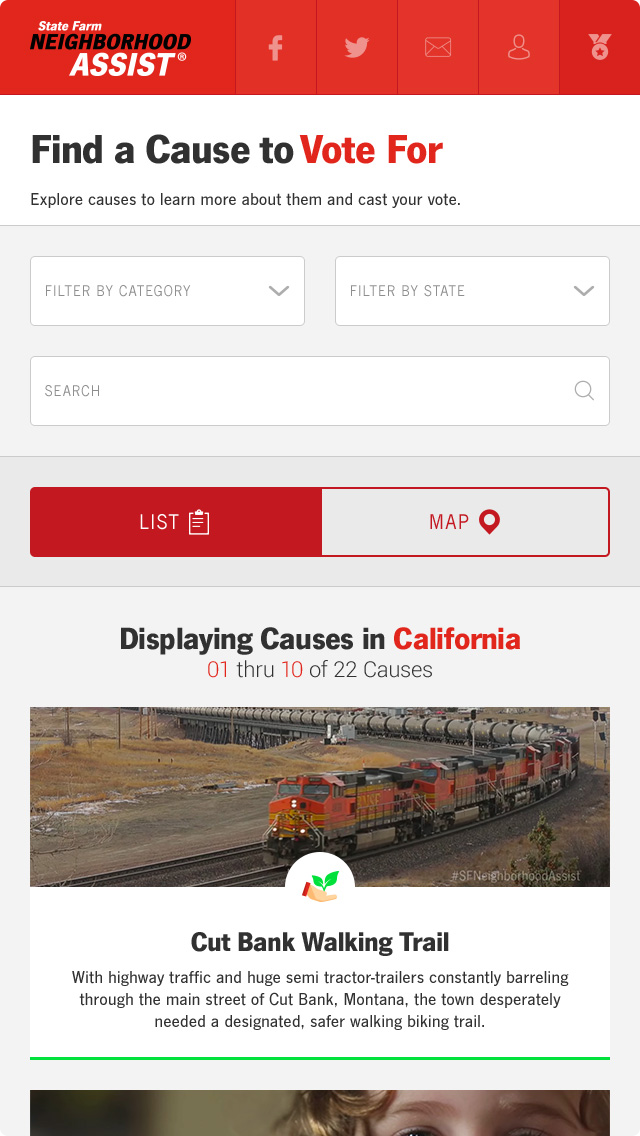Image resolution: width=640 pixels, height=1136 pixels.
Task: Switch to the List view
Action: point(176,522)
